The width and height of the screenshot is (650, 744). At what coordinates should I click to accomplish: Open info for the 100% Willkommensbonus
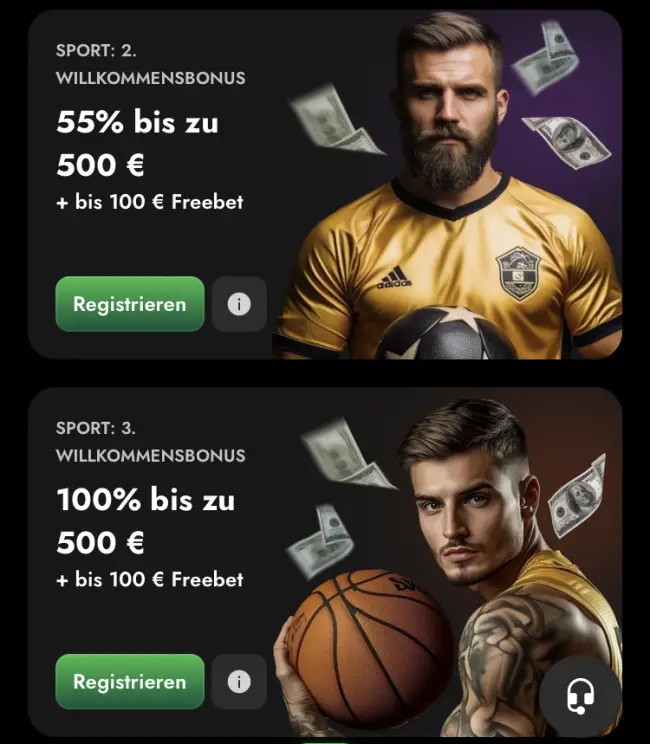(239, 682)
